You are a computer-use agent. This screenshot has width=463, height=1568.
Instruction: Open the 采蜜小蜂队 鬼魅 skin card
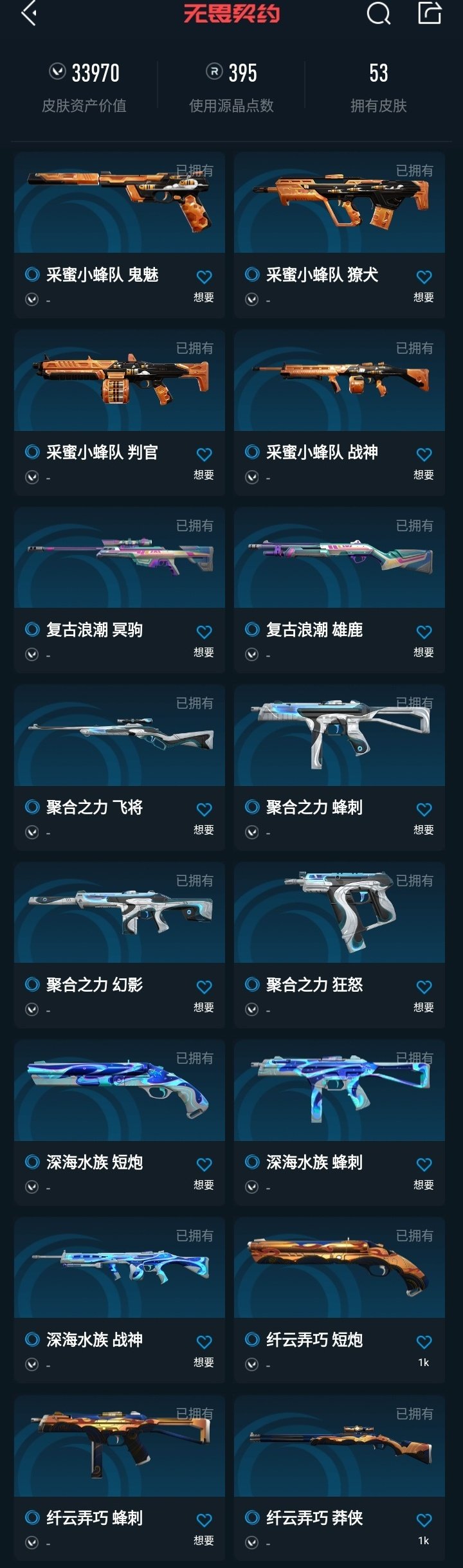point(120,203)
